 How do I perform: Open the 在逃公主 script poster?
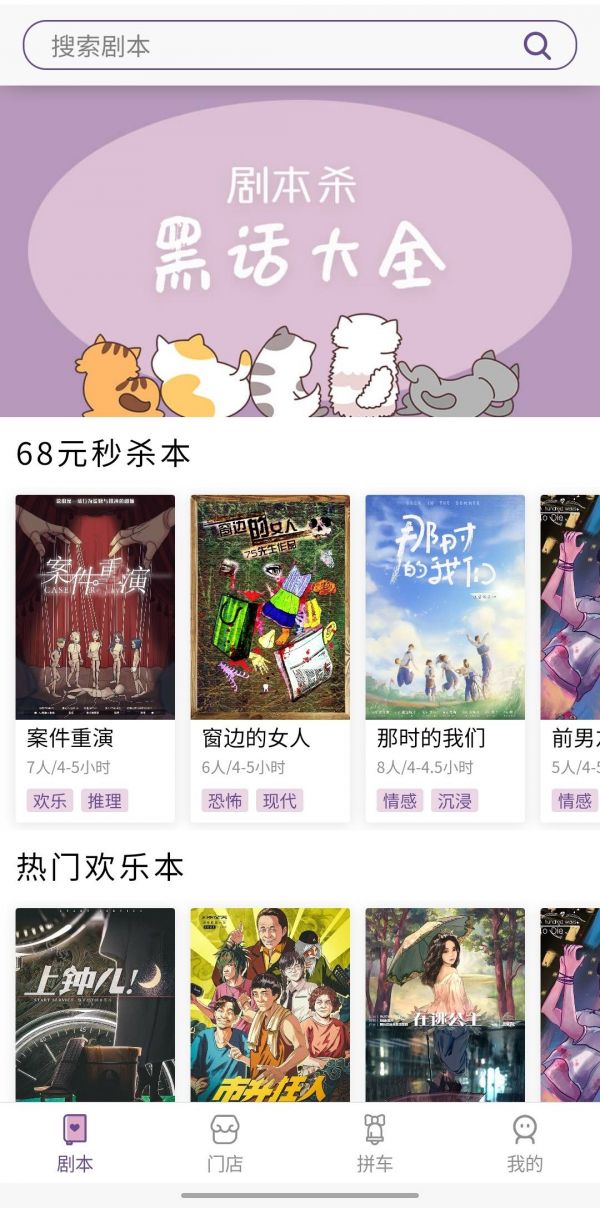445,1003
